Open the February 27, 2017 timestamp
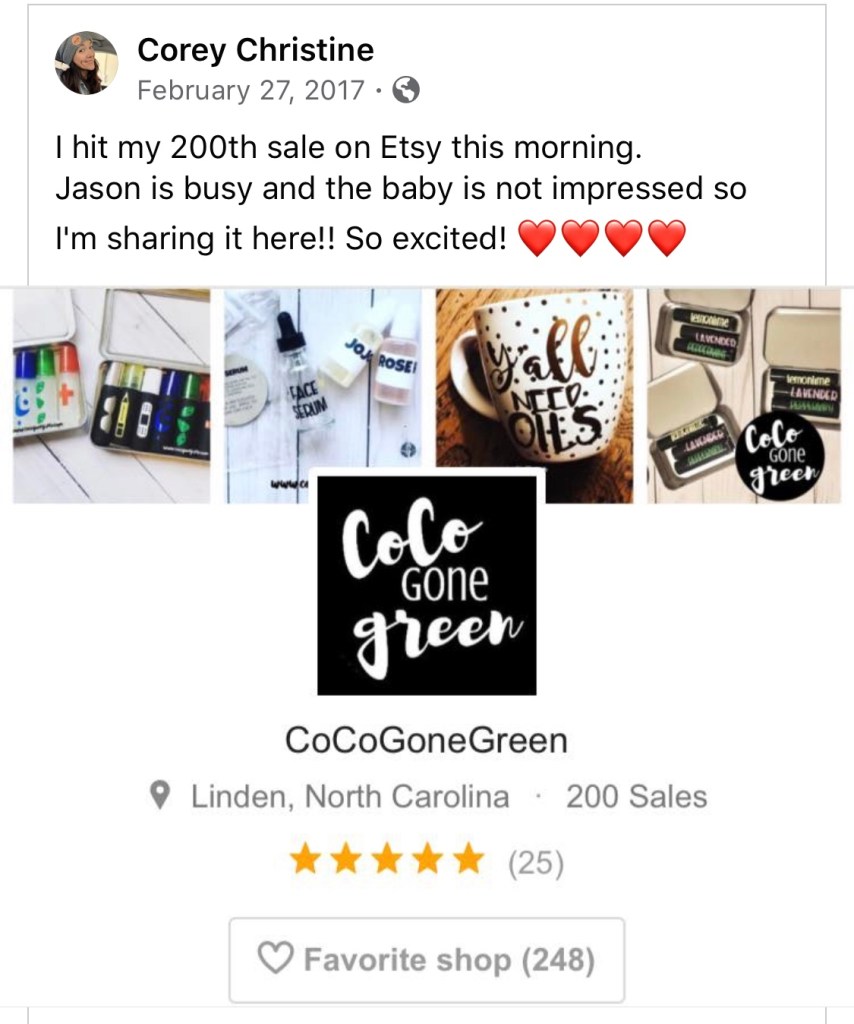This screenshot has width=854, height=1024. click(x=250, y=91)
